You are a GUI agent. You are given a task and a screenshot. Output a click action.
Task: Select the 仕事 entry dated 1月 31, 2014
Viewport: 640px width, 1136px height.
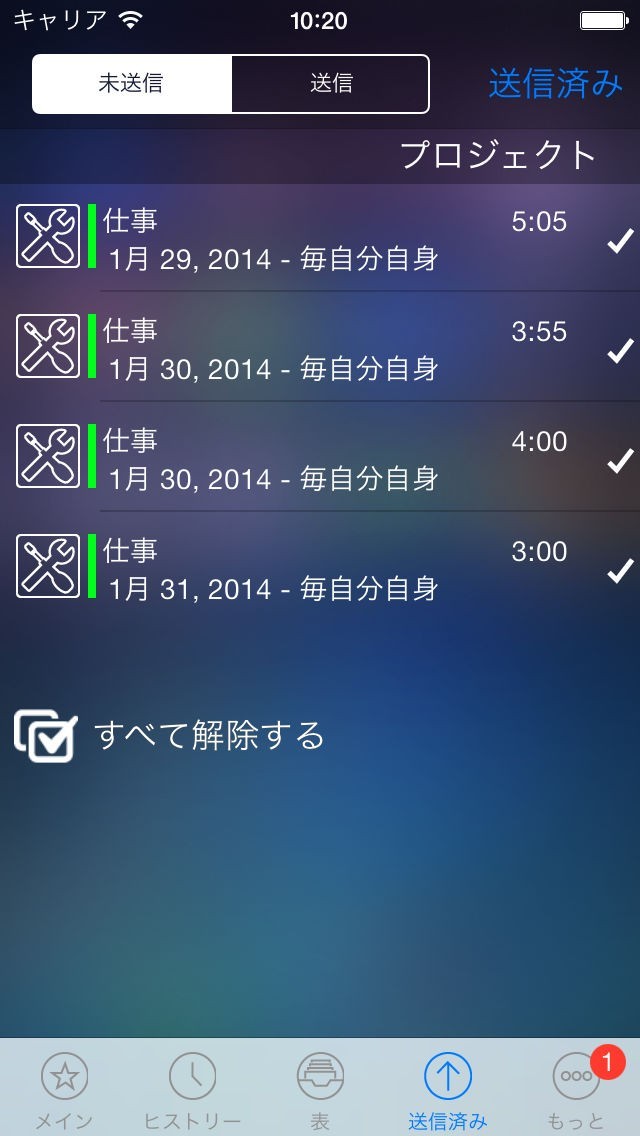320,568
